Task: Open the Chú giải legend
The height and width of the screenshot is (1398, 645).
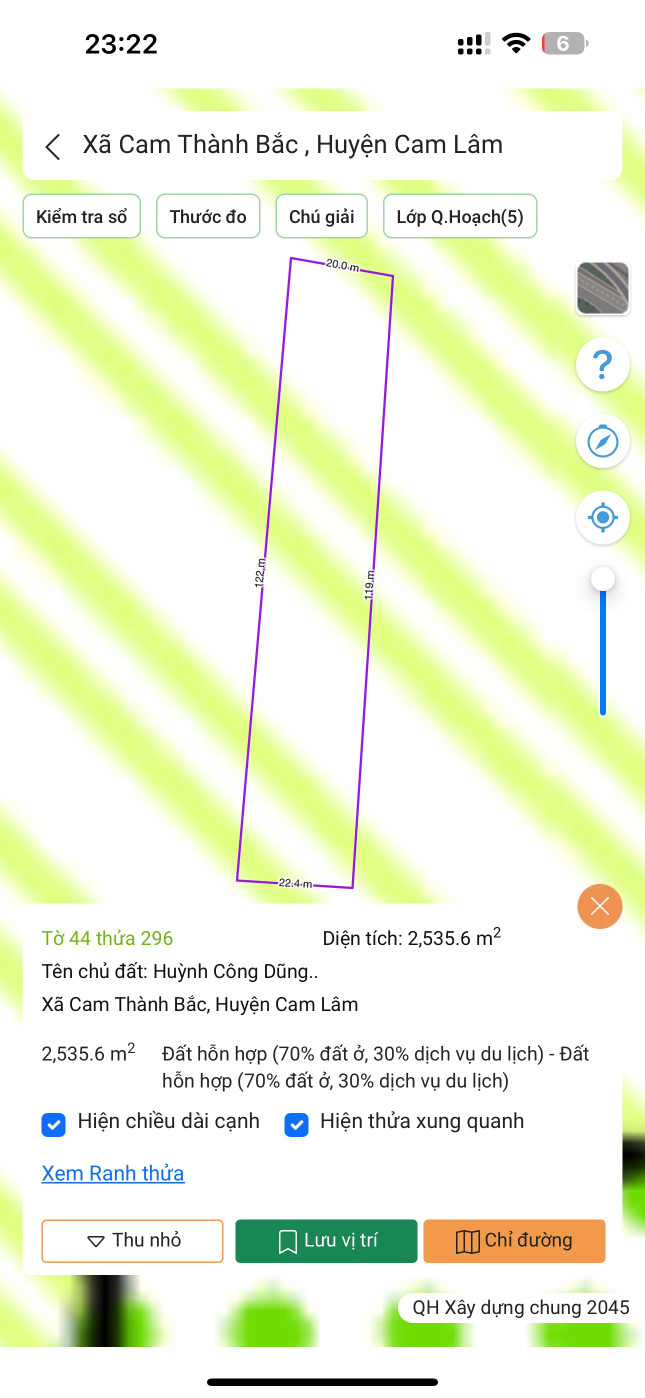Action: pyautogui.click(x=321, y=217)
